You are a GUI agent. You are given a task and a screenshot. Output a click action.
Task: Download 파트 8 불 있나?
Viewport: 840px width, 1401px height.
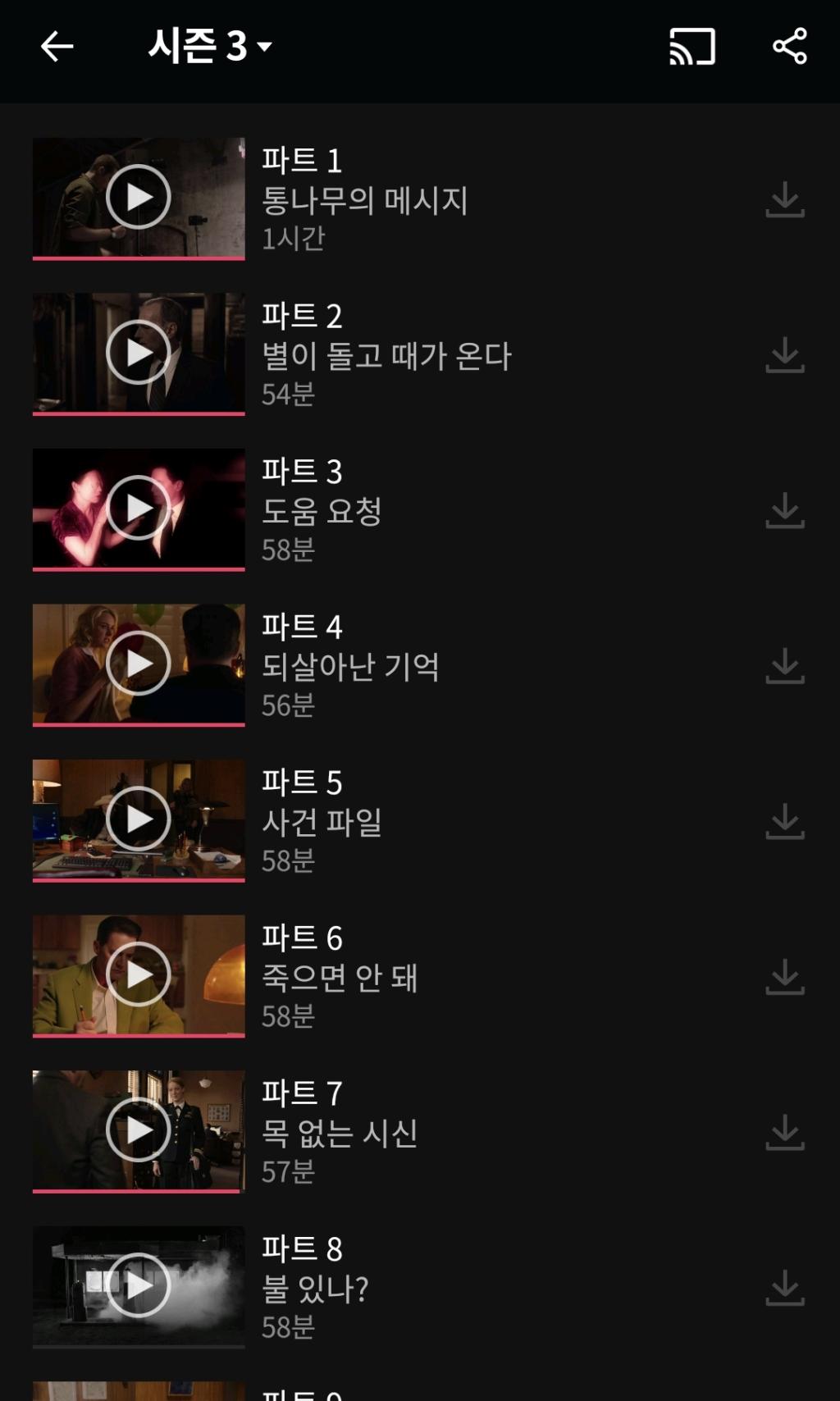(x=784, y=1288)
